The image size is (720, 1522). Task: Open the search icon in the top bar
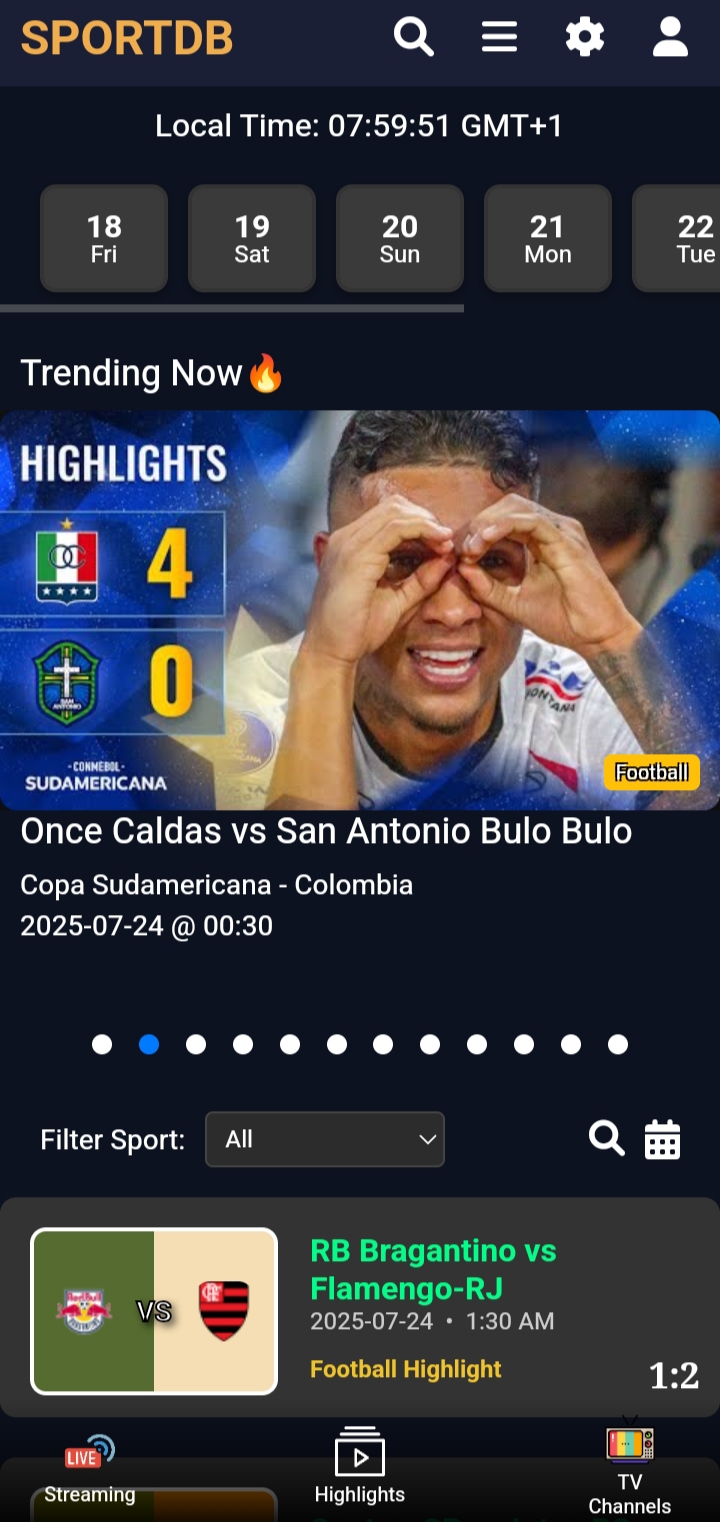click(x=413, y=37)
